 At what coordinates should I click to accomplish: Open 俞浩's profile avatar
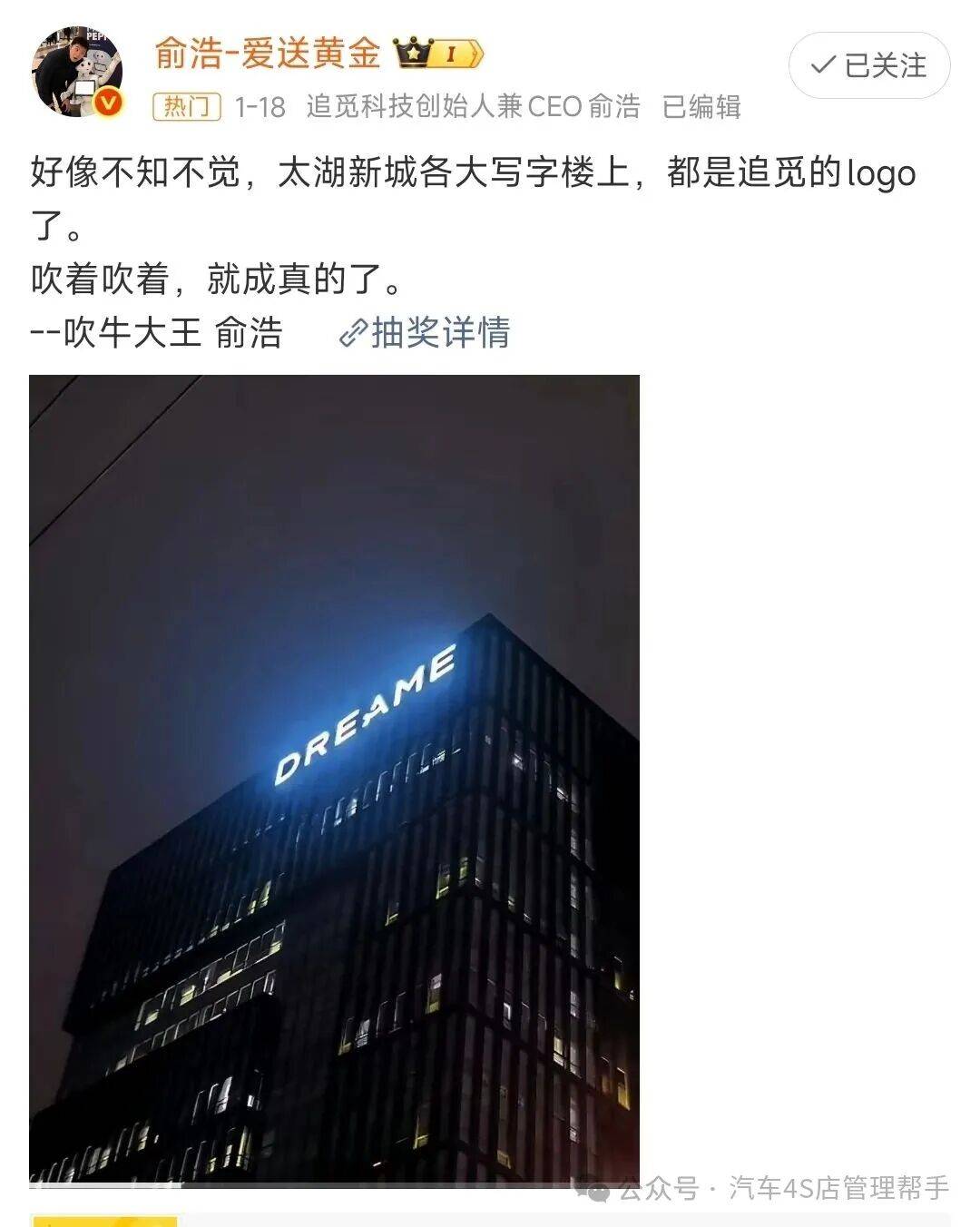click(x=77, y=72)
